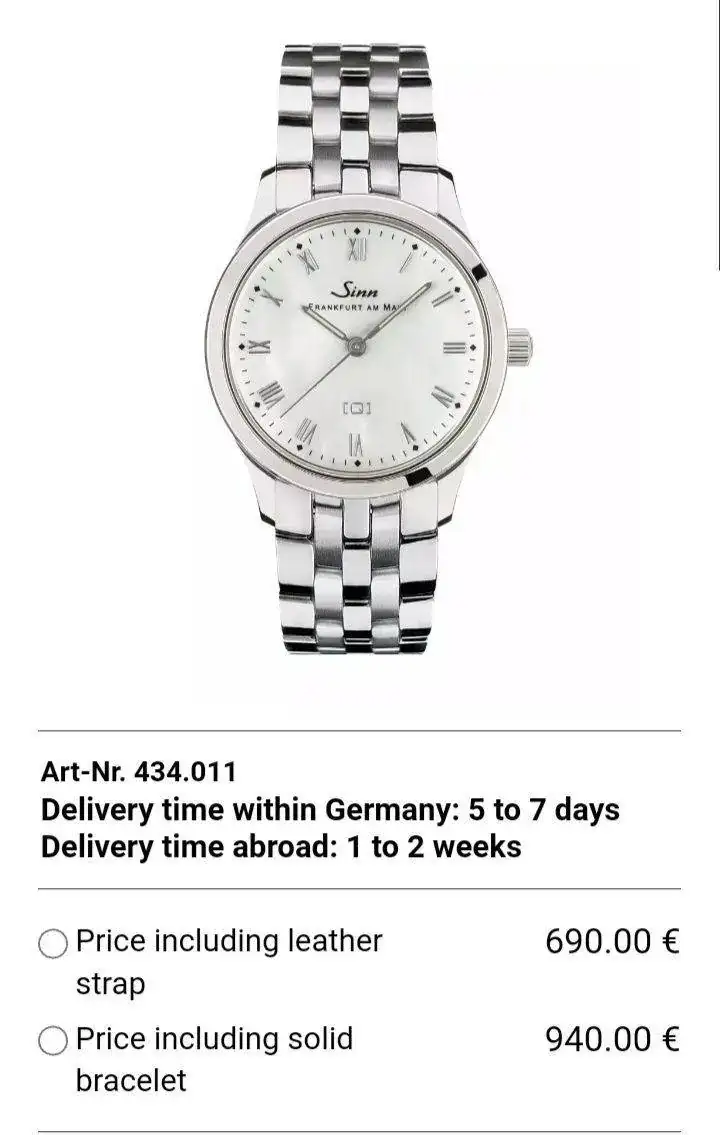Open the Sinn watch product image

[360, 350]
